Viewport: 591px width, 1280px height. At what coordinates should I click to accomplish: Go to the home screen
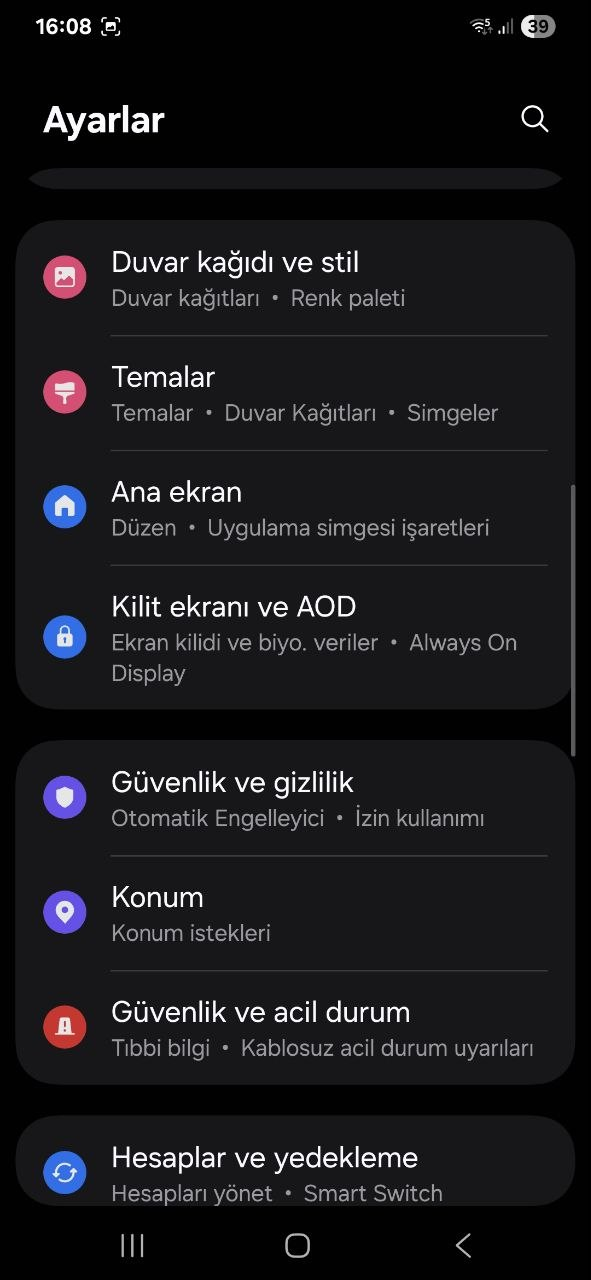click(x=297, y=1245)
